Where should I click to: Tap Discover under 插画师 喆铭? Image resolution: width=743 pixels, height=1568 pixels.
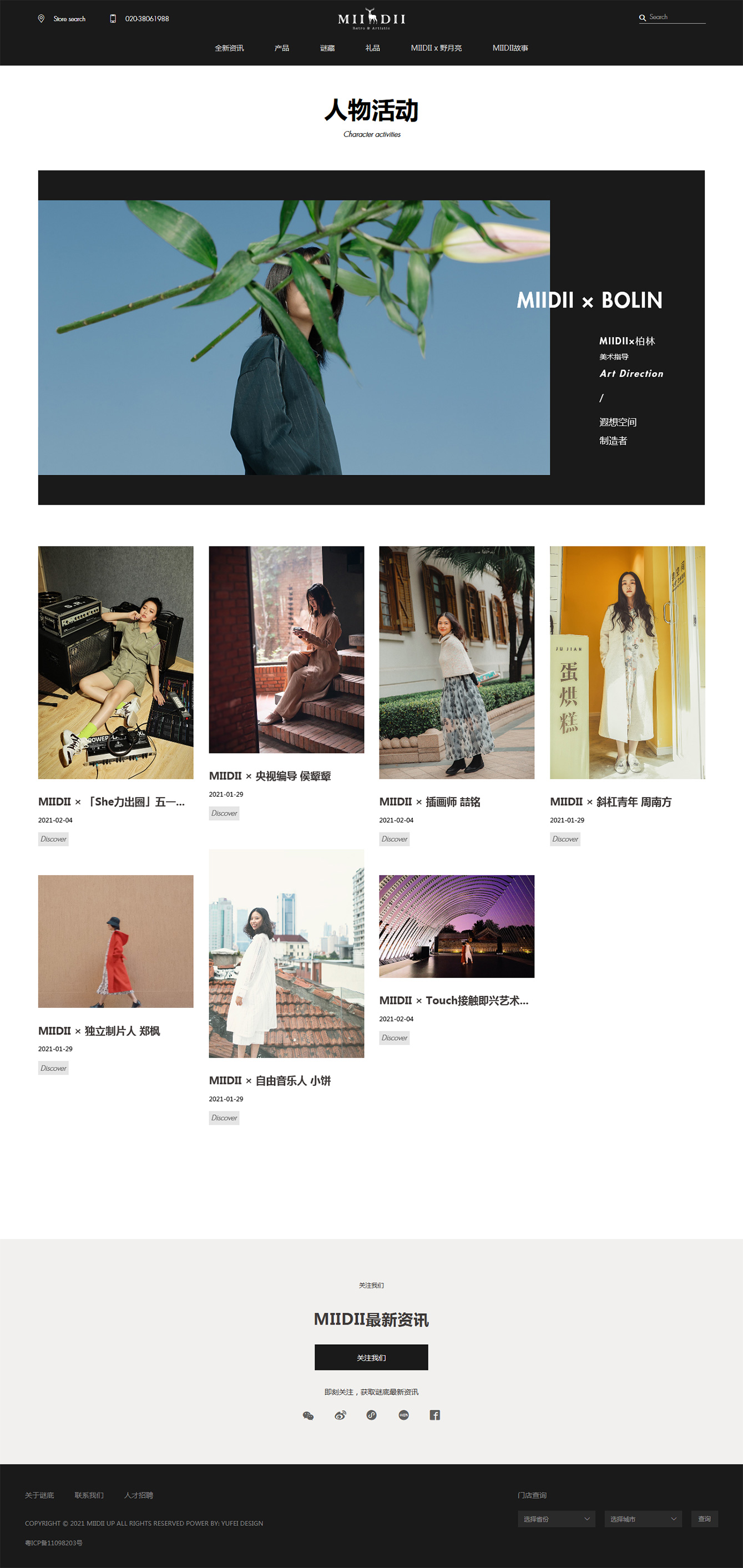pos(395,840)
